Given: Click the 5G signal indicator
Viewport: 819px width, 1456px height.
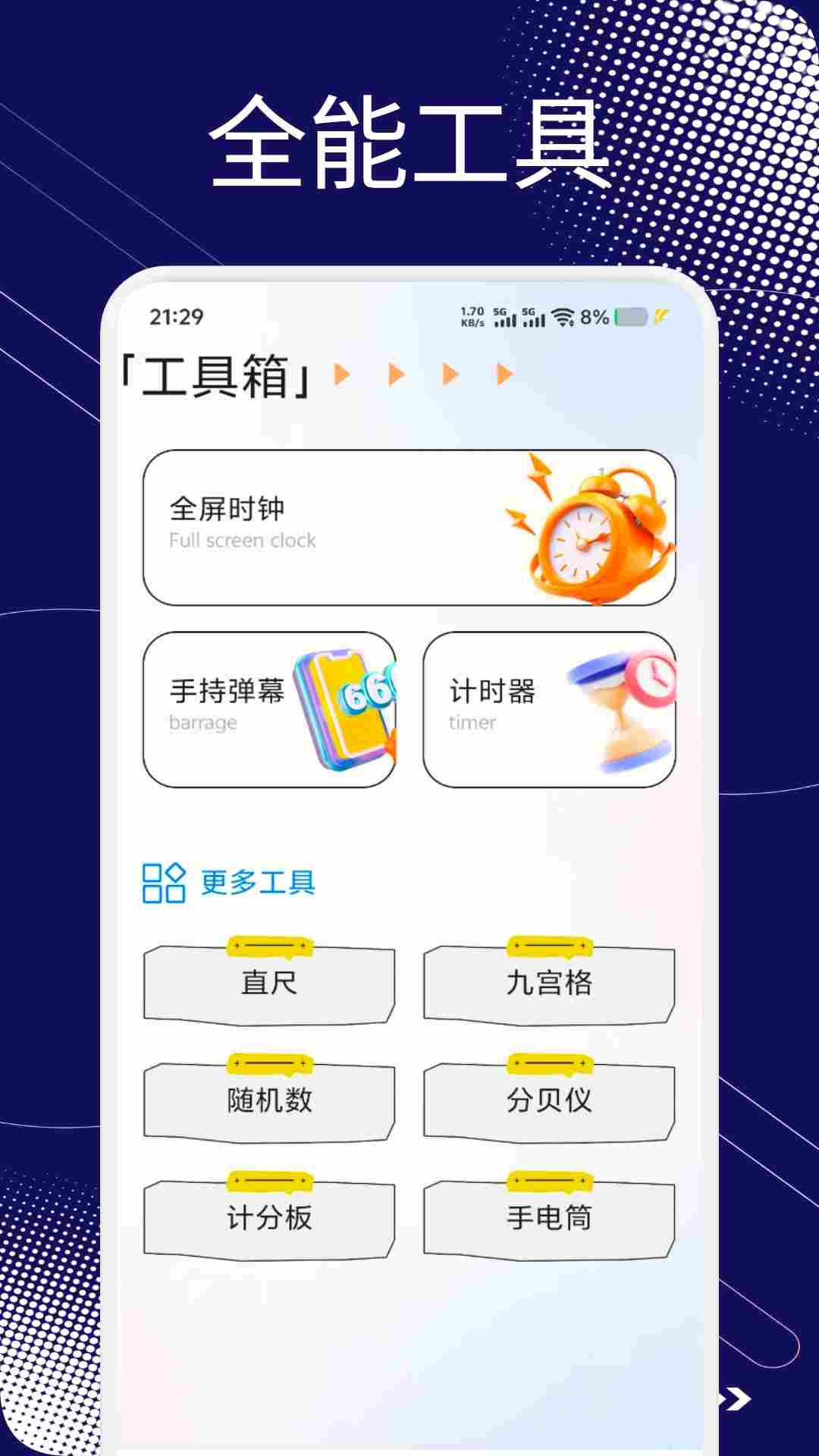Looking at the screenshot, I should [x=504, y=318].
